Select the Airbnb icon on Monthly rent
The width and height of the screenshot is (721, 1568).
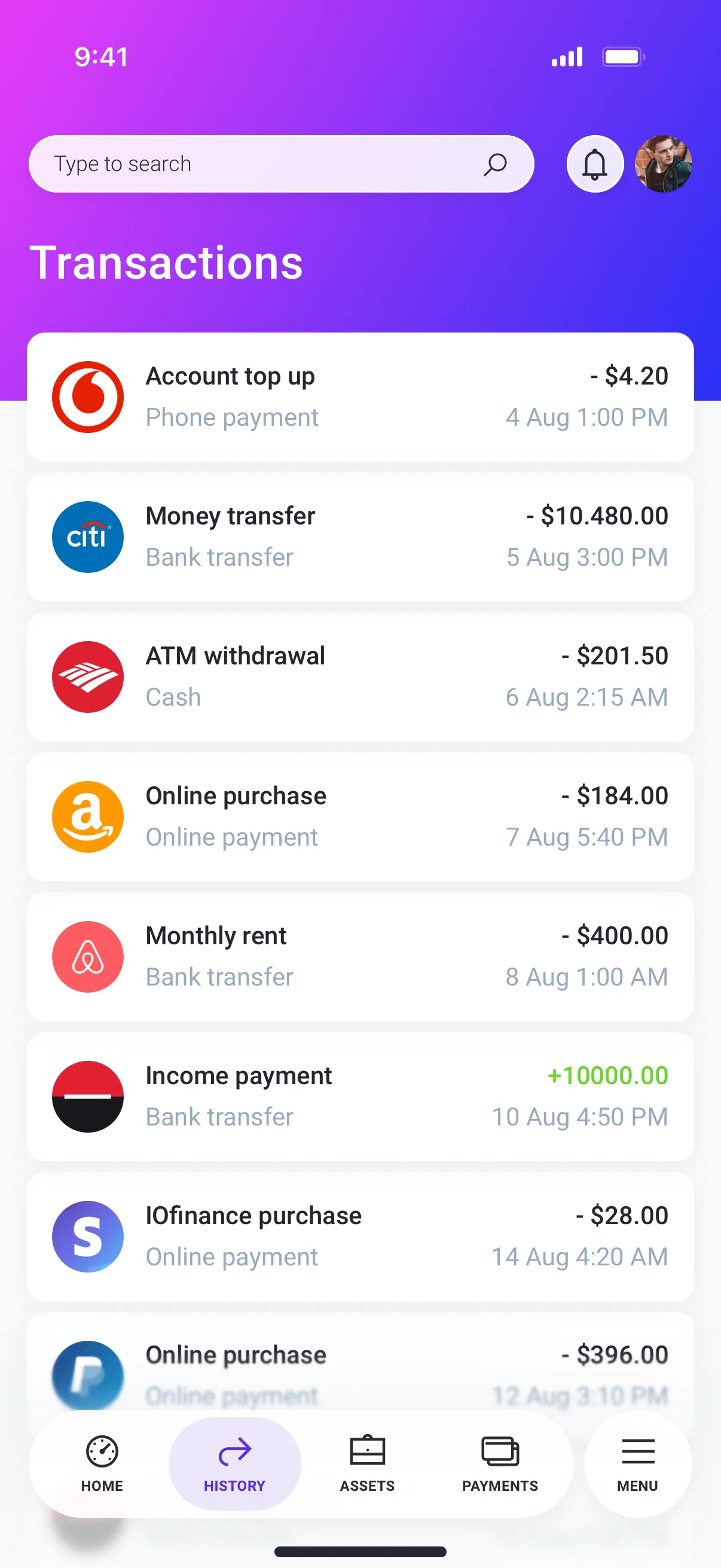tap(88, 956)
